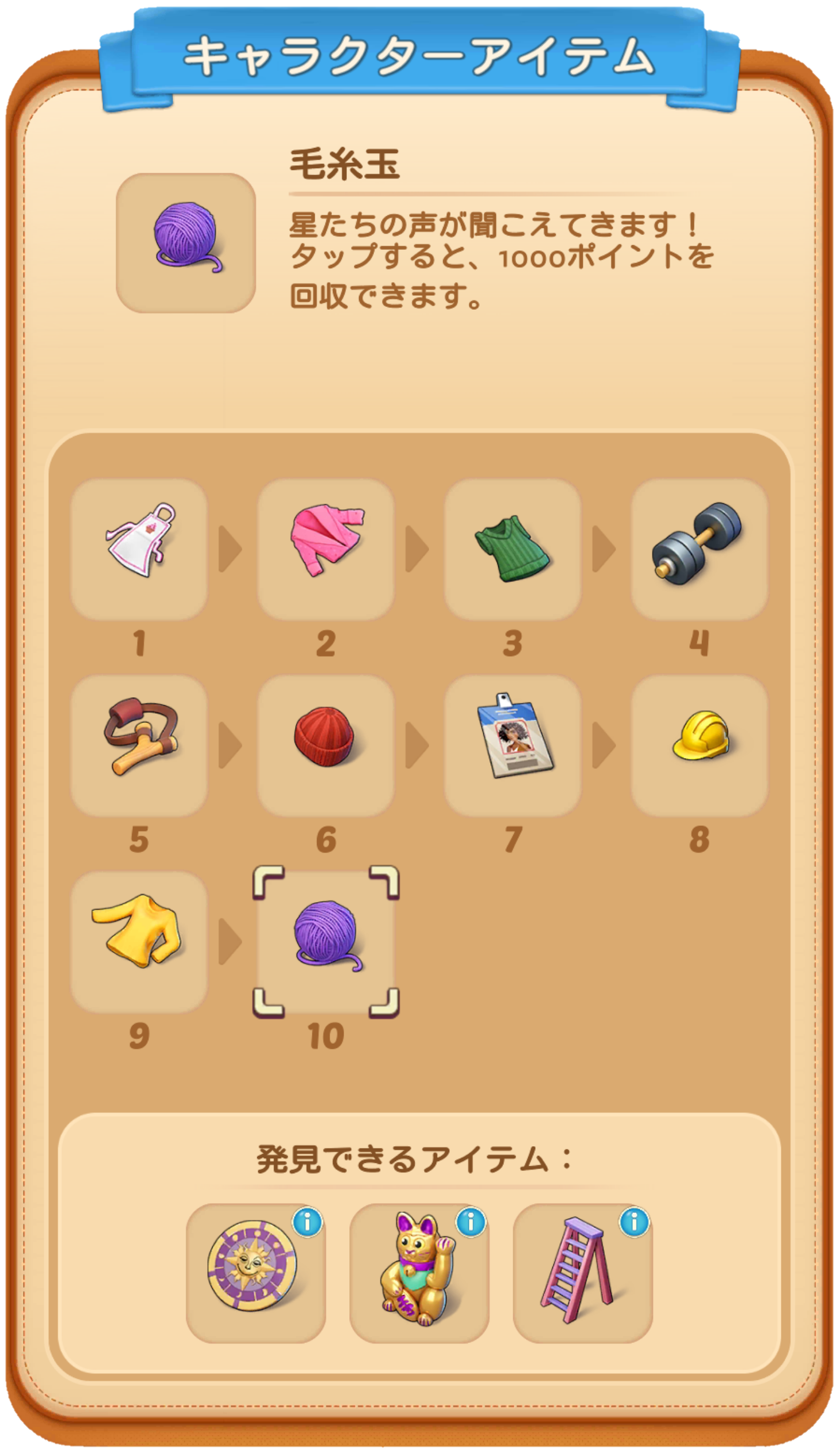The width and height of the screenshot is (840, 1453).
Task: Select the green vest item at level 3
Action: click(512, 549)
